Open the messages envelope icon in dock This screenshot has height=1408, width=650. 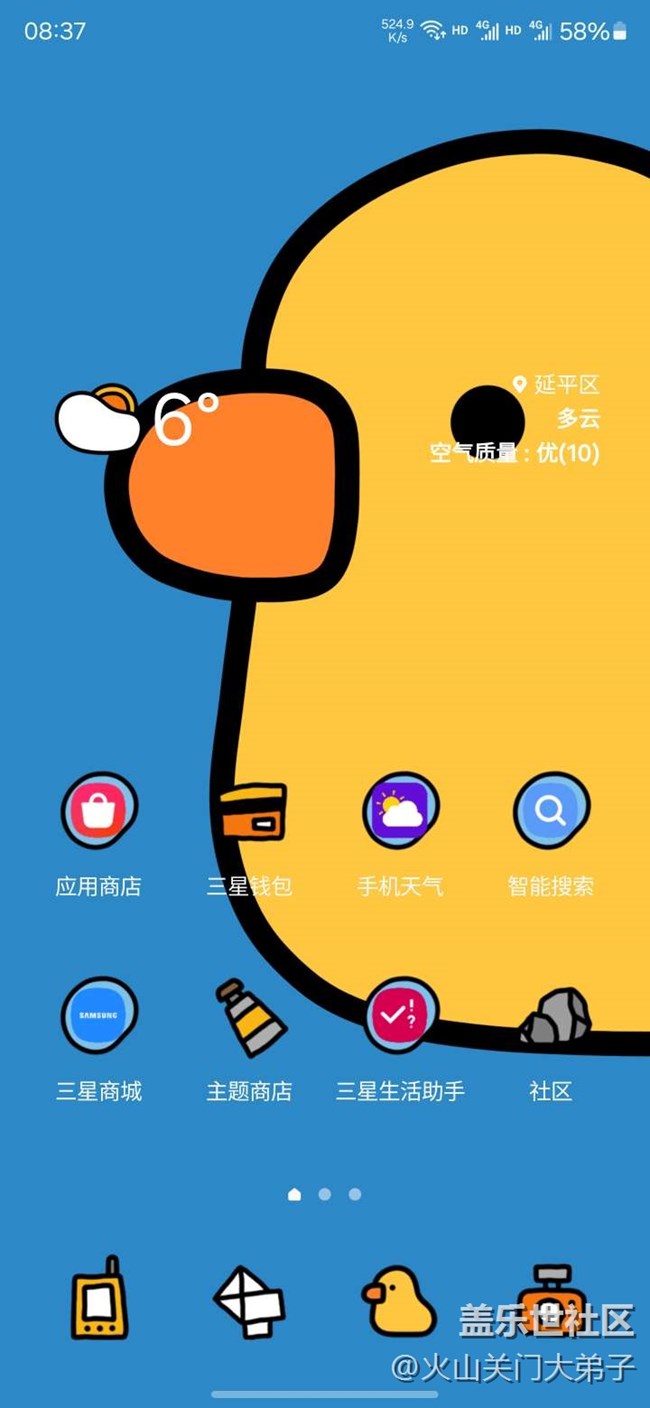point(249,1301)
